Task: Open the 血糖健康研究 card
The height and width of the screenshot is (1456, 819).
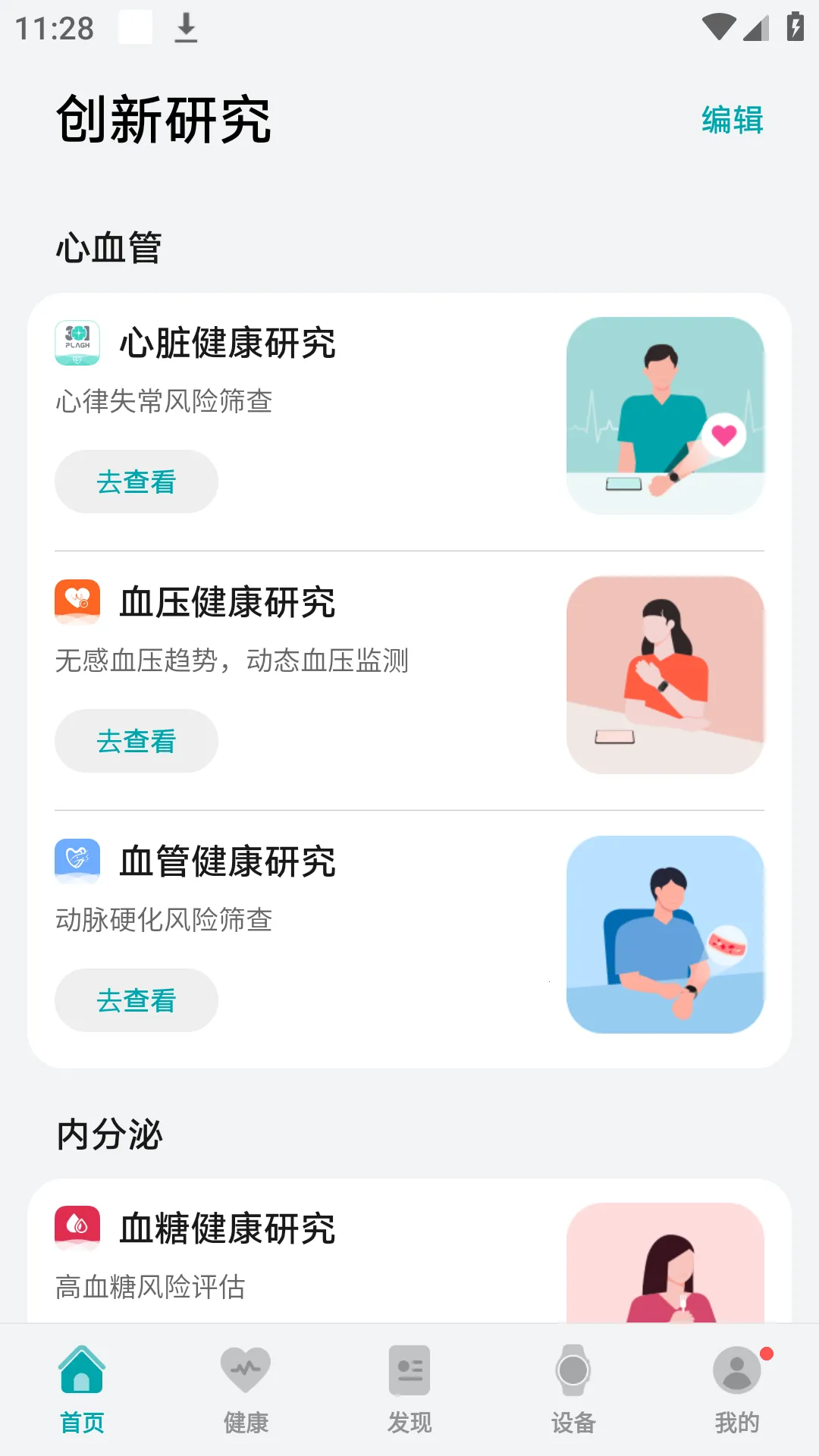Action: tap(227, 1230)
